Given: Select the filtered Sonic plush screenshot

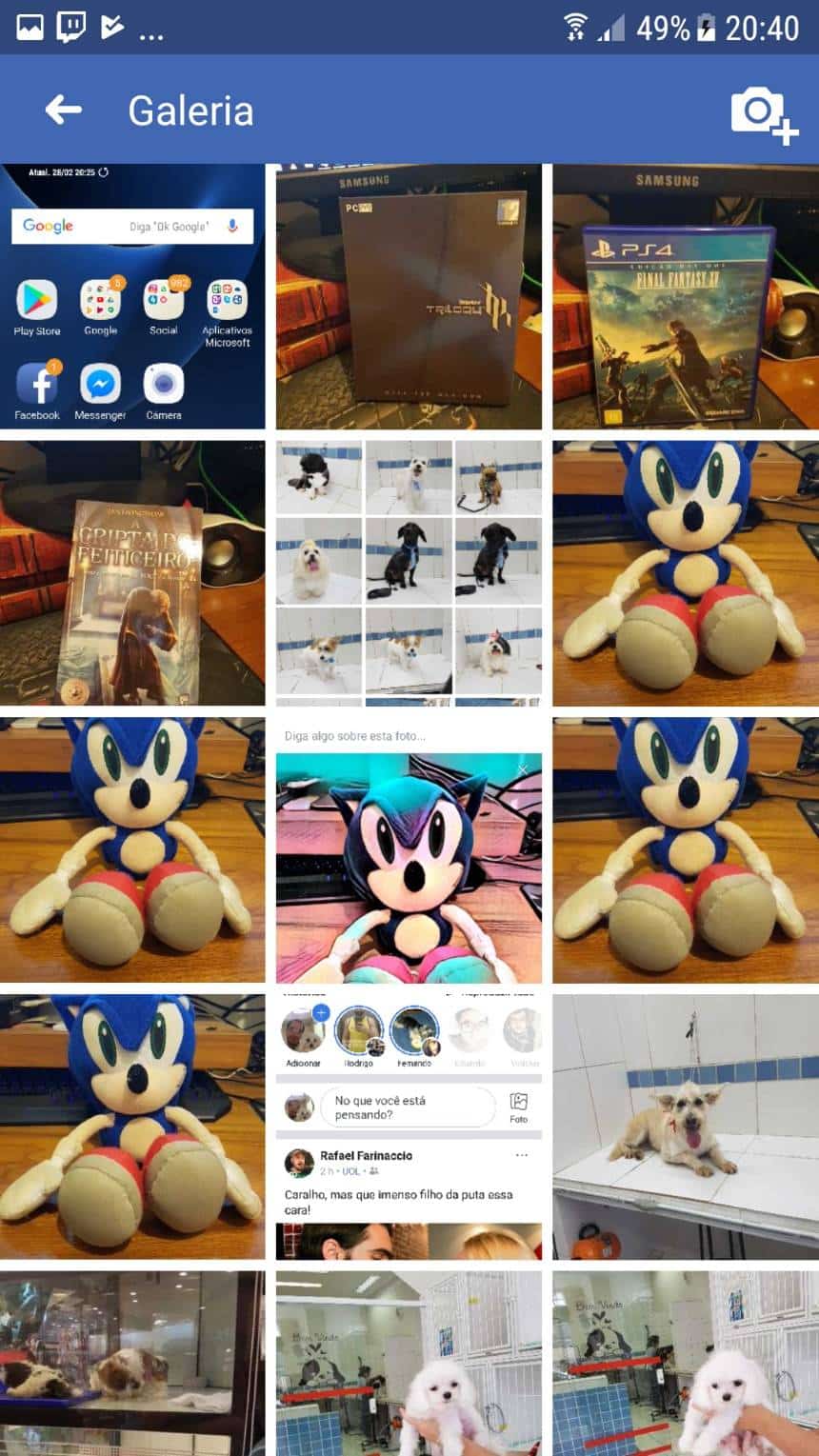Looking at the screenshot, I should tap(409, 849).
